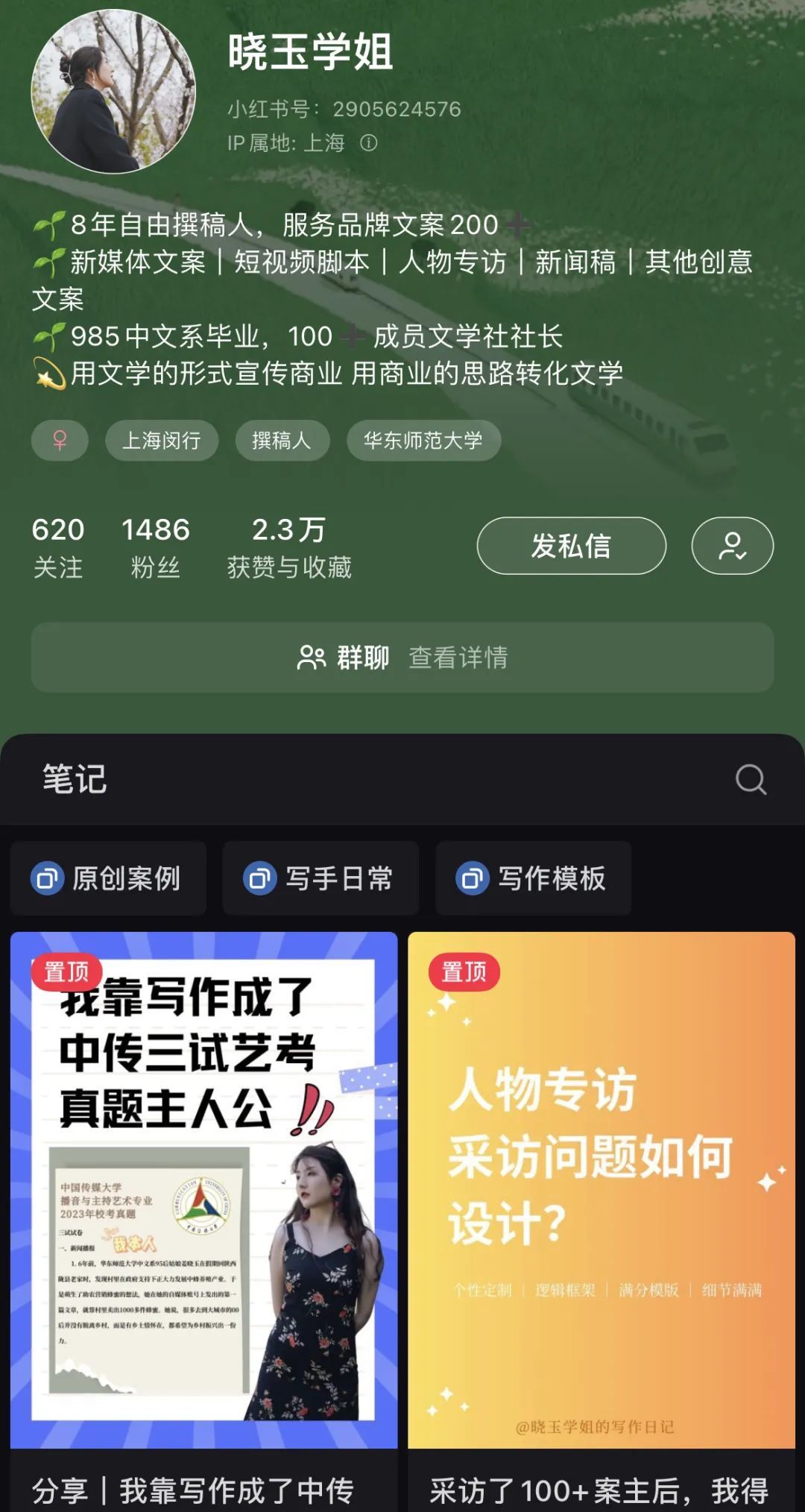
Task: Search this user's notes
Action: click(750, 780)
